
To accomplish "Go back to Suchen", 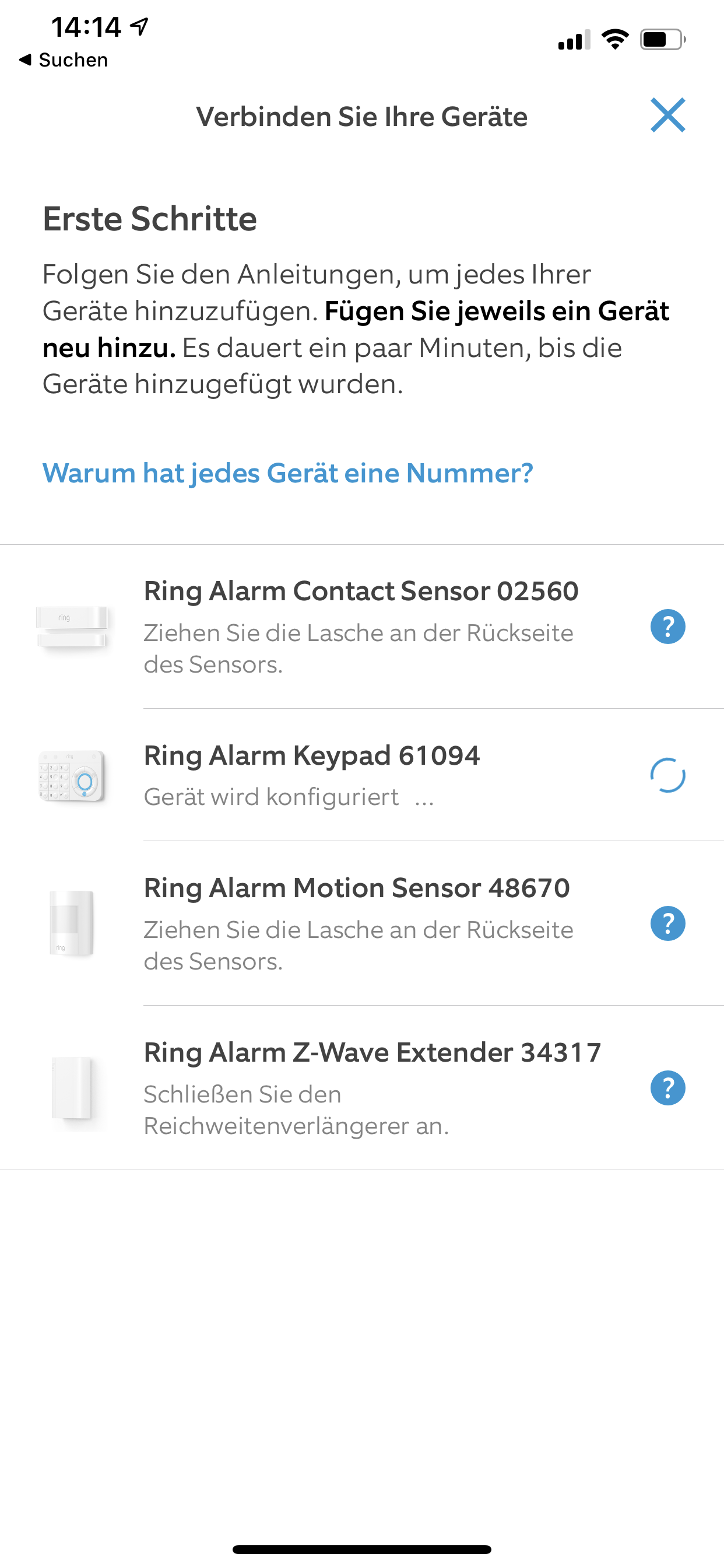I will click(64, 60).
